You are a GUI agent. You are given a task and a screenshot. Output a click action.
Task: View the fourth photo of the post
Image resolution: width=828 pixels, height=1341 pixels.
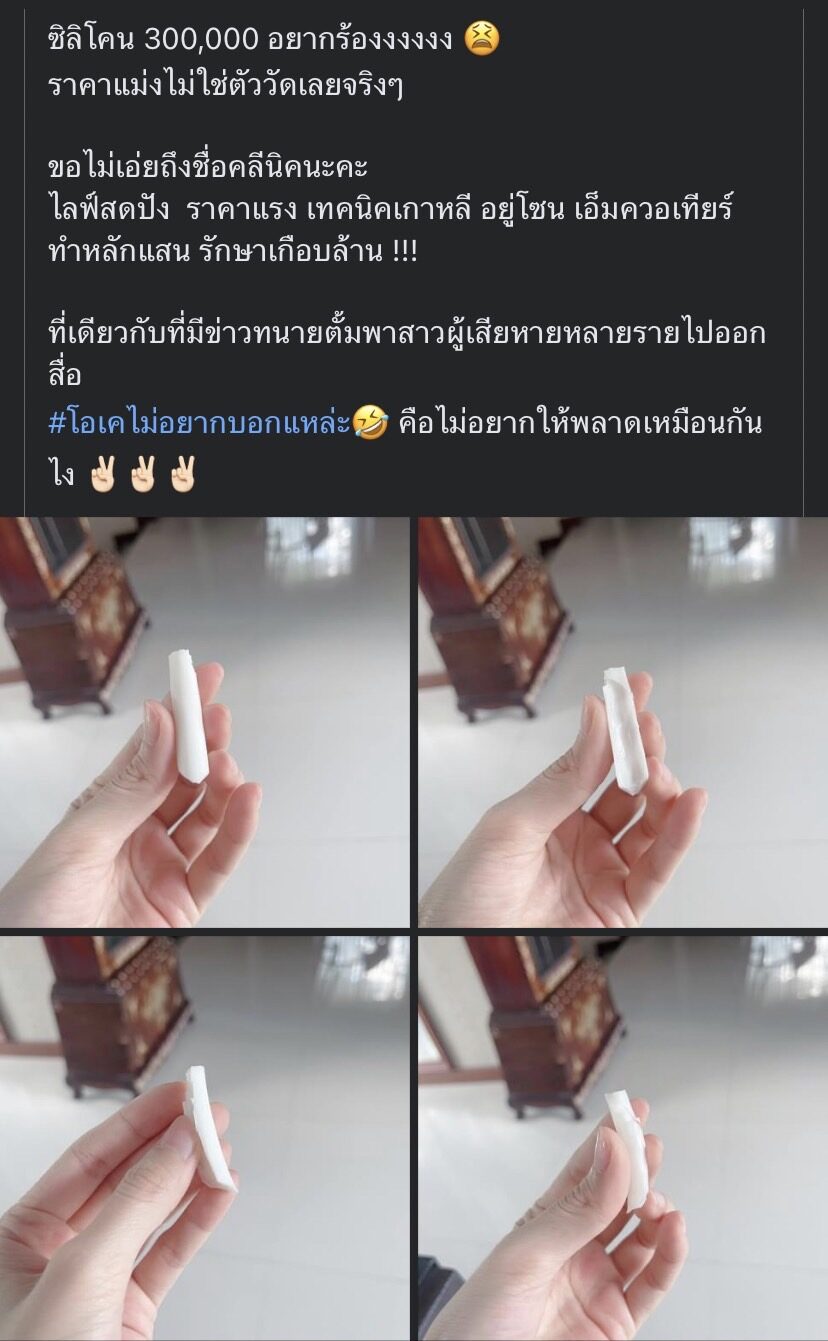622,1136
